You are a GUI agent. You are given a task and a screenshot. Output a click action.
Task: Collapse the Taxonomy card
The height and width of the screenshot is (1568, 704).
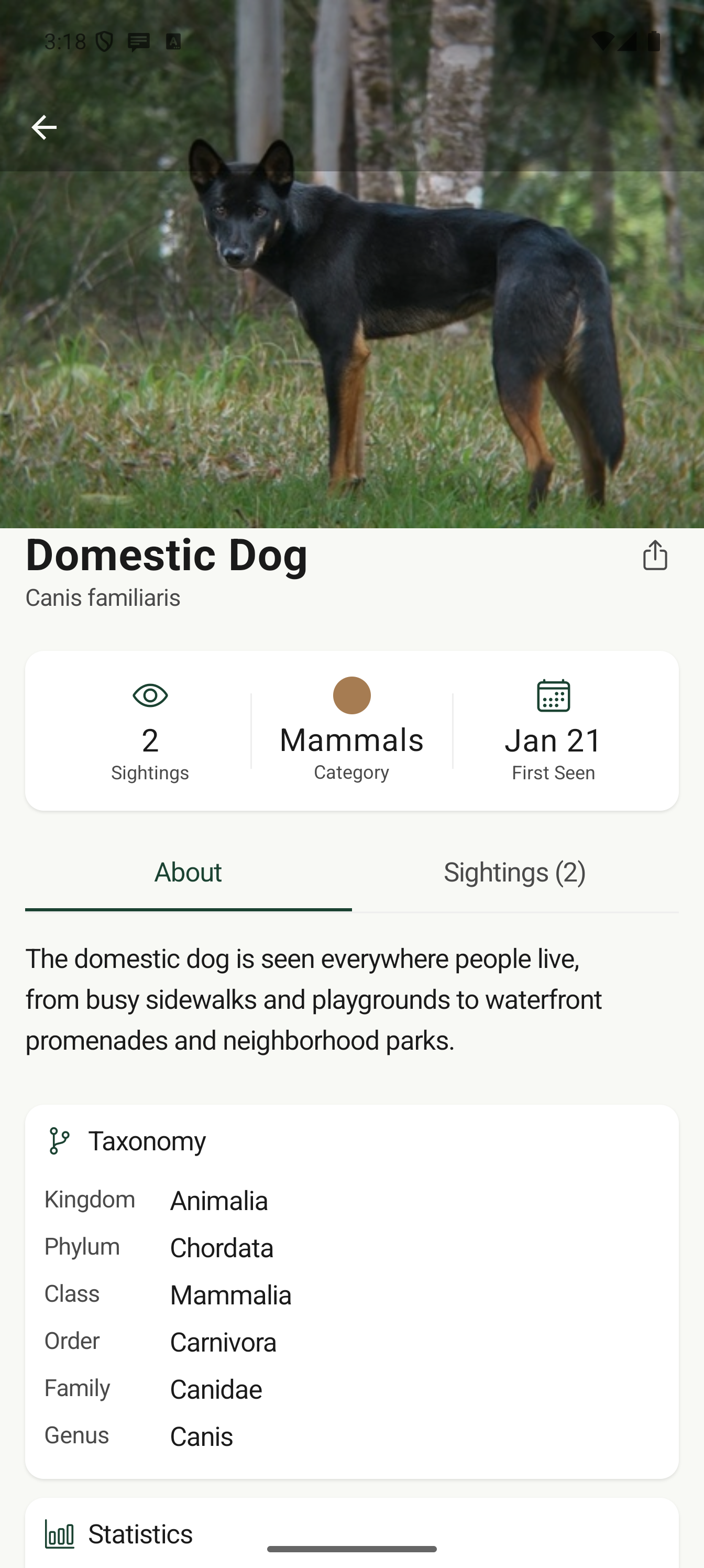point(148,1140)
